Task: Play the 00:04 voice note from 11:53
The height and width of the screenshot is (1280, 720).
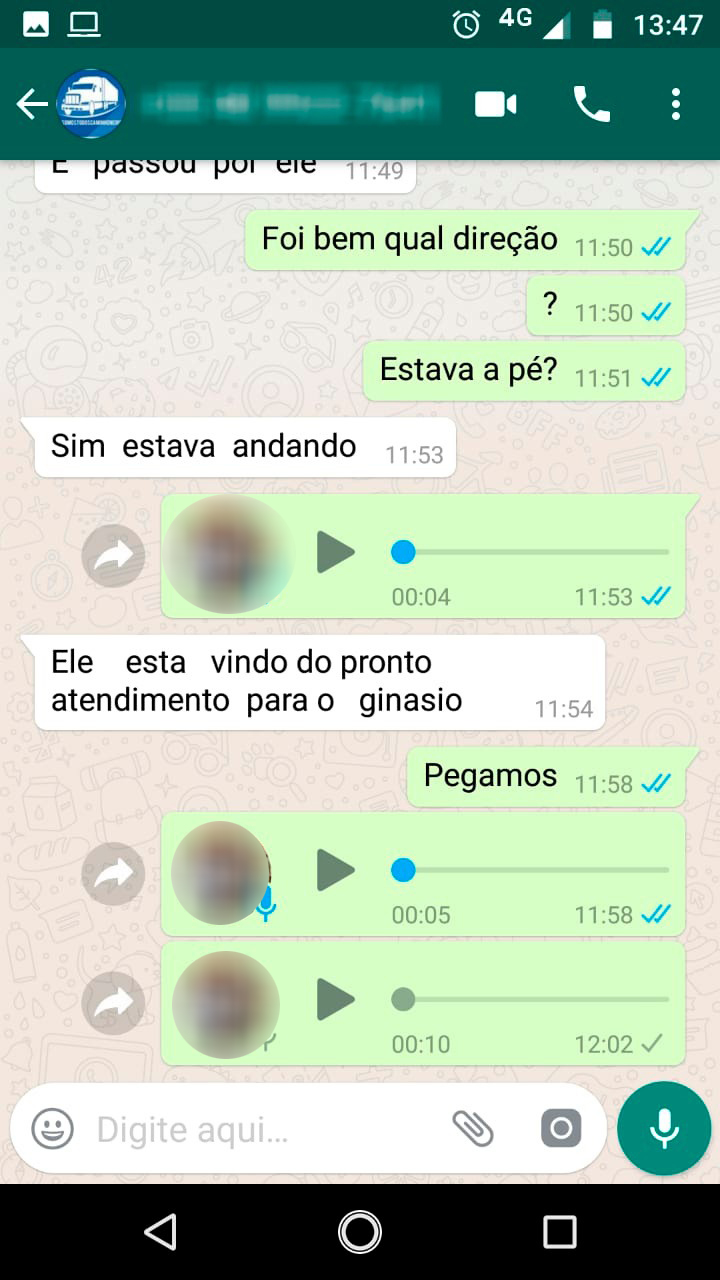Action: 335,553
